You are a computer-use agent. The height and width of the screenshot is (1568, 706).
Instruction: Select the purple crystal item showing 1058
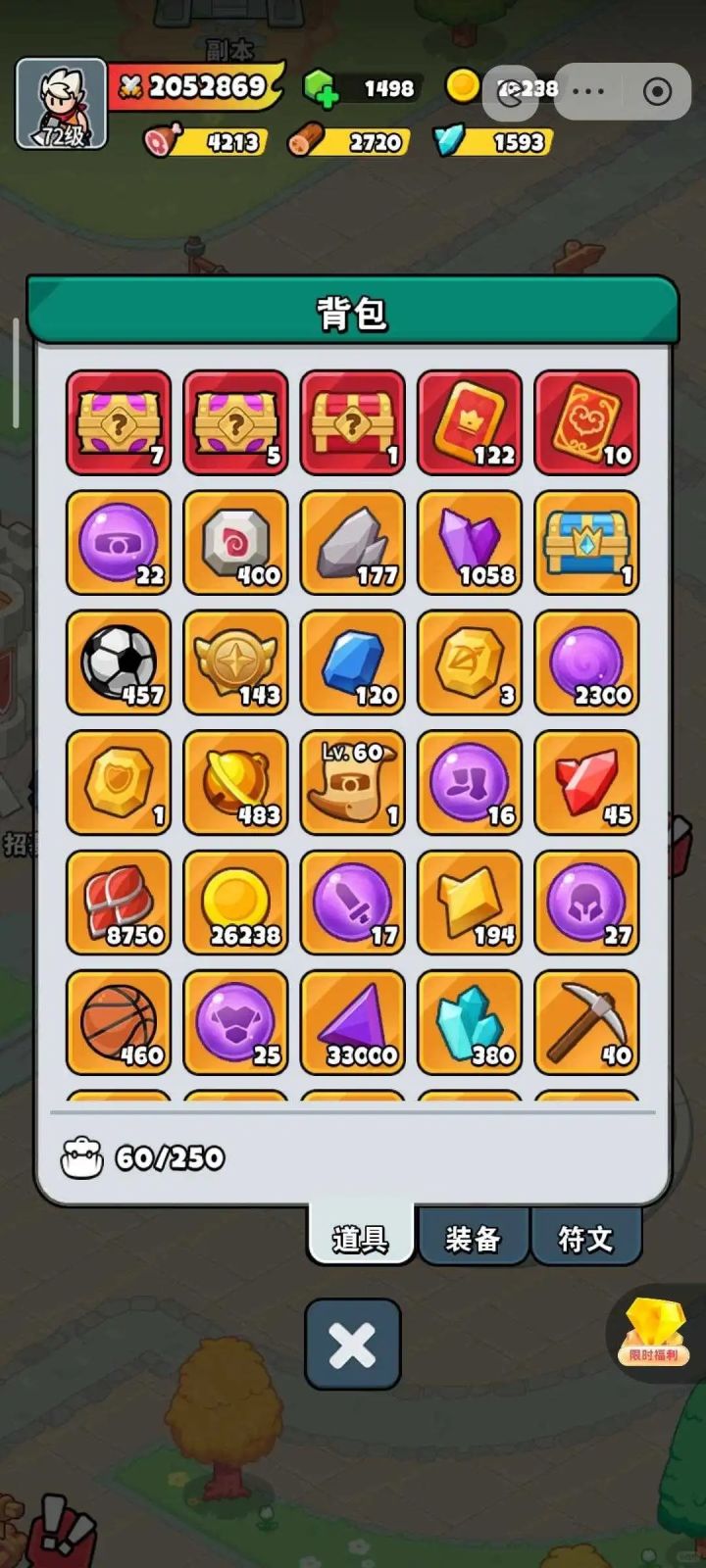click(x=471, y=542)
